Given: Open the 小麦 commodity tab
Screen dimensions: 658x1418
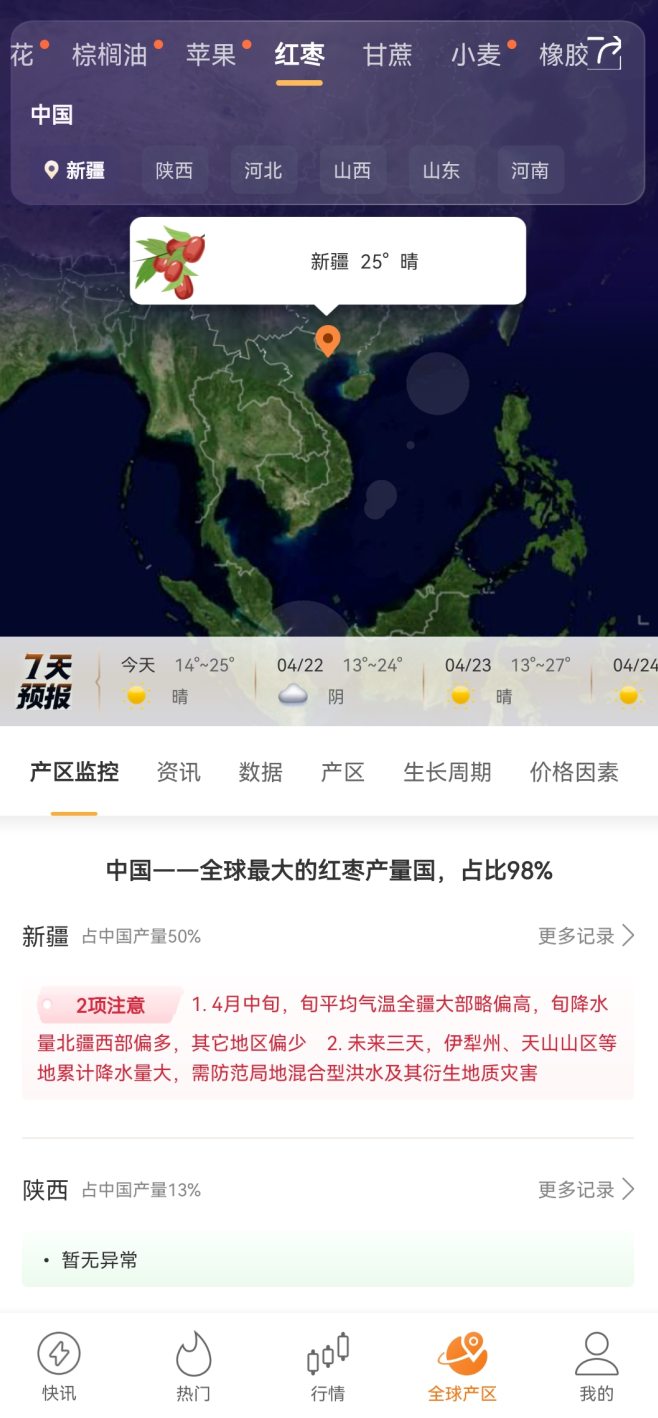Looking at the screenshot, I should 476,55.
